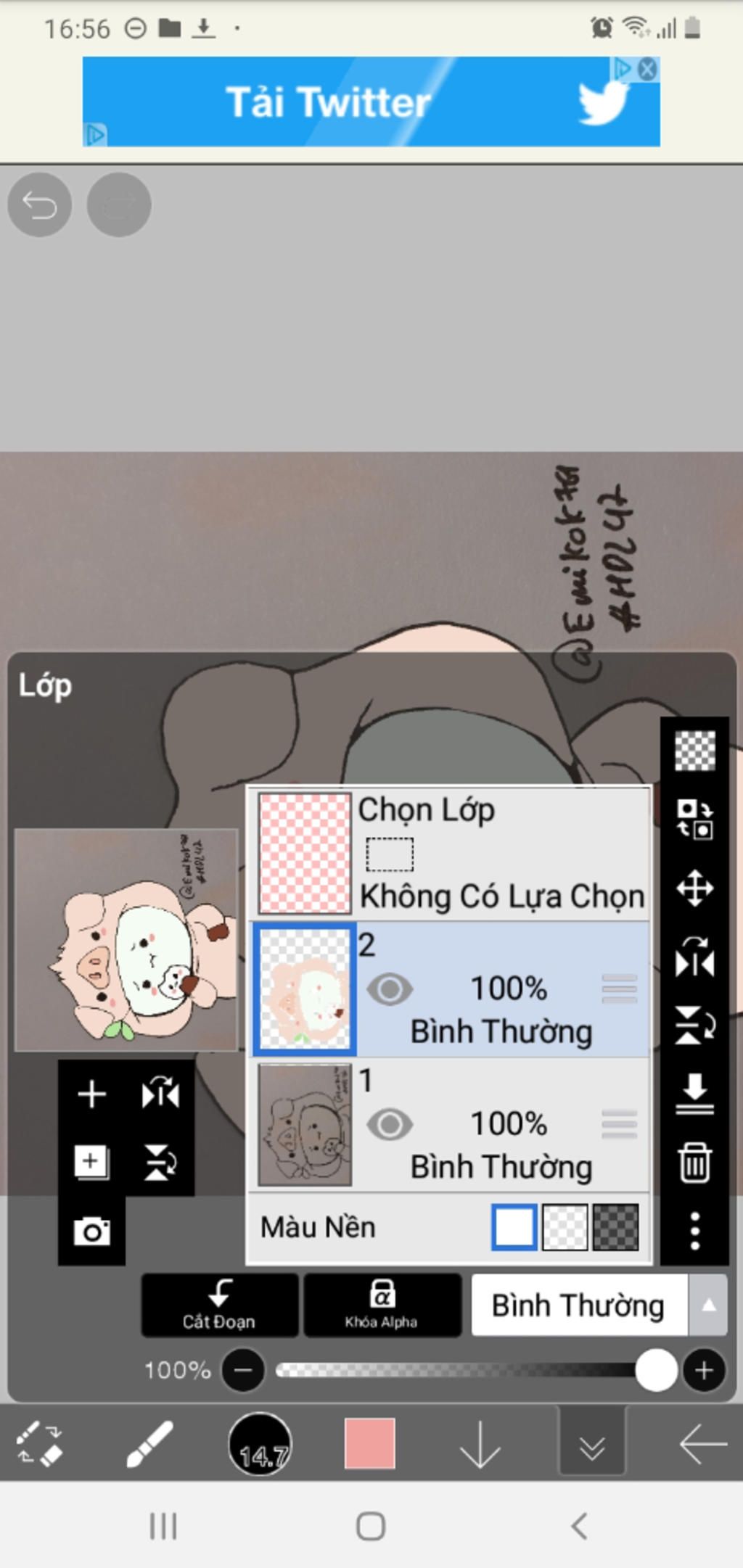This screenshot has height=1568, width=743.
Task: Close the Twitter ad banner
Action: [x=647, y=70]
